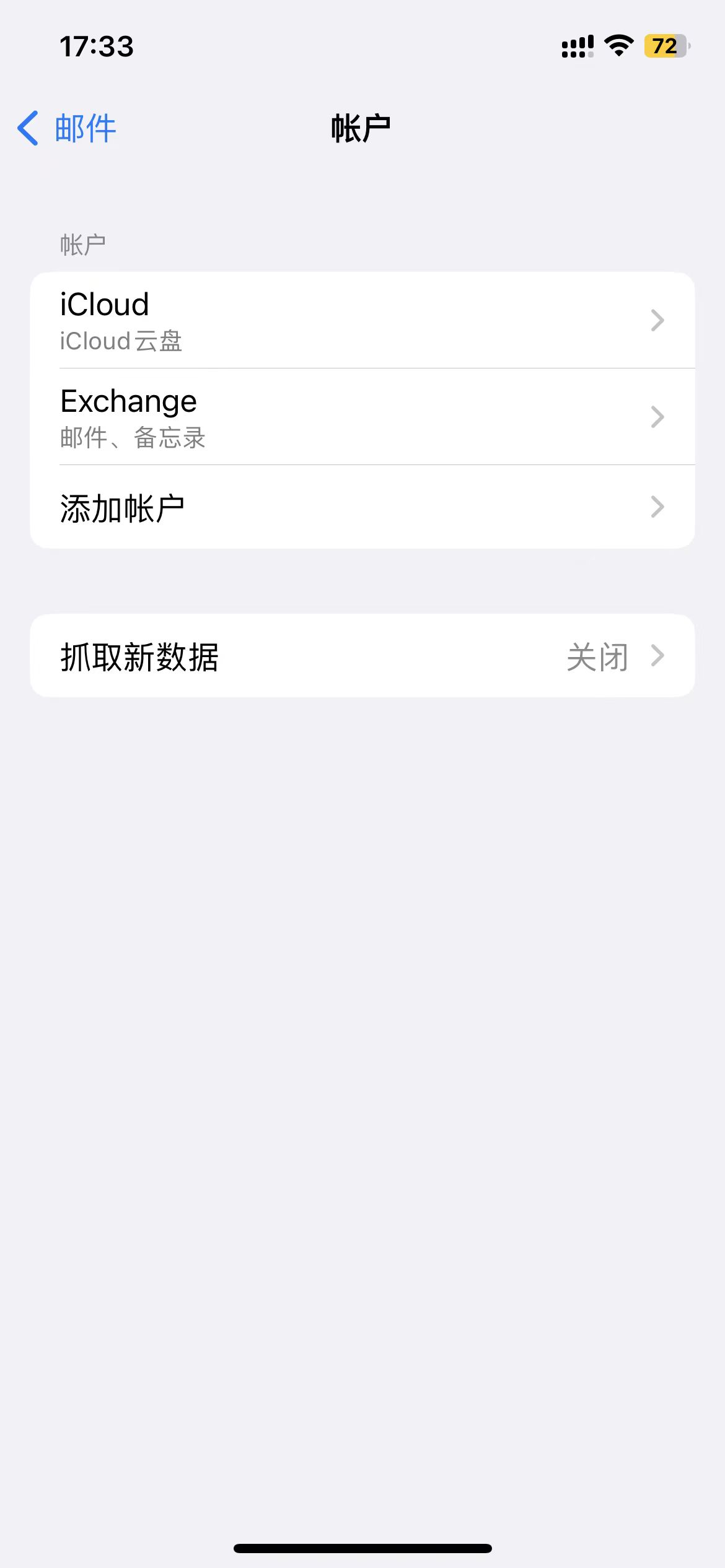Open the iCloud account settings
725x1568 pixels.
tap(248, 320)
